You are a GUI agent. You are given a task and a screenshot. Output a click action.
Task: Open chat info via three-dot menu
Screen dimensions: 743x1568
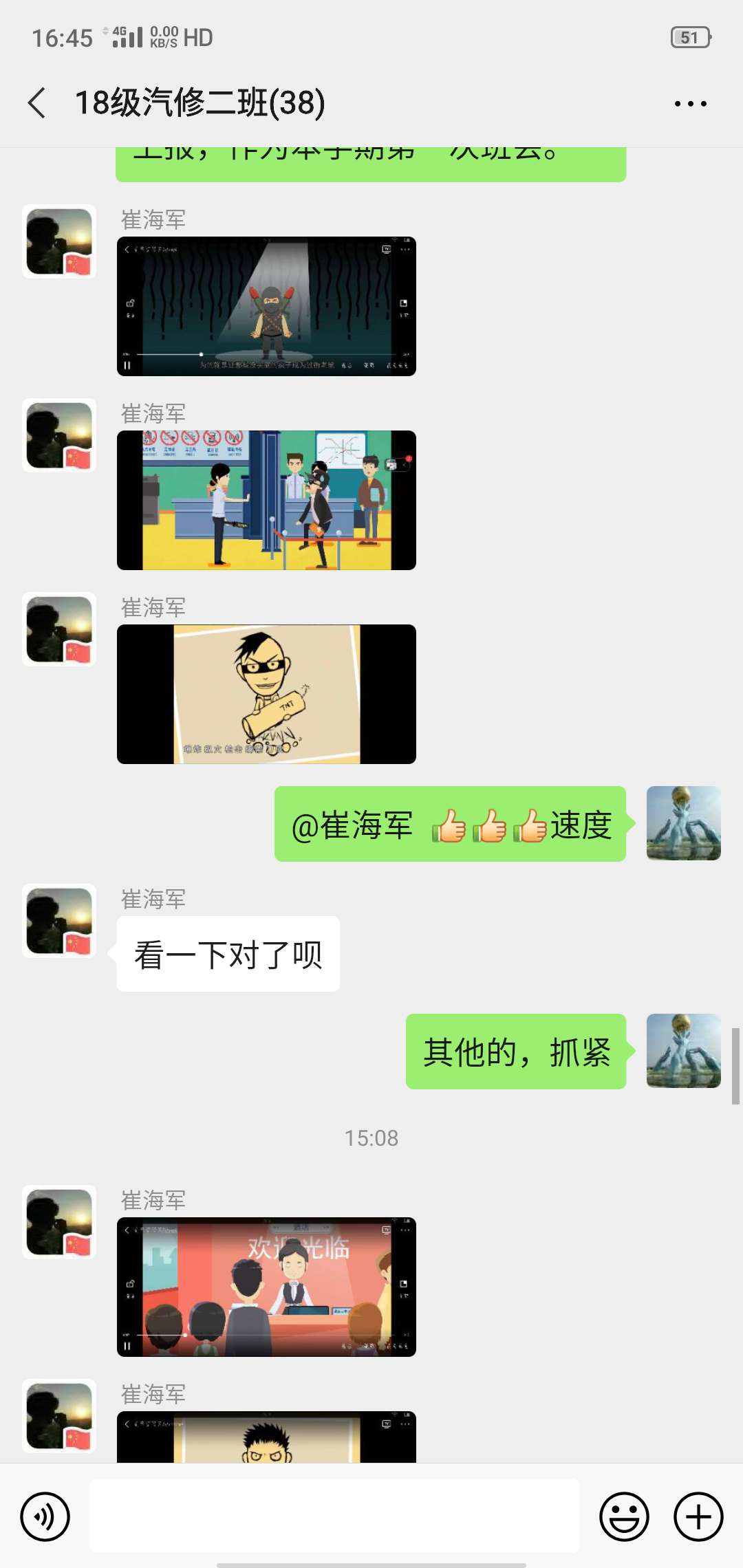tap(690, 104)
